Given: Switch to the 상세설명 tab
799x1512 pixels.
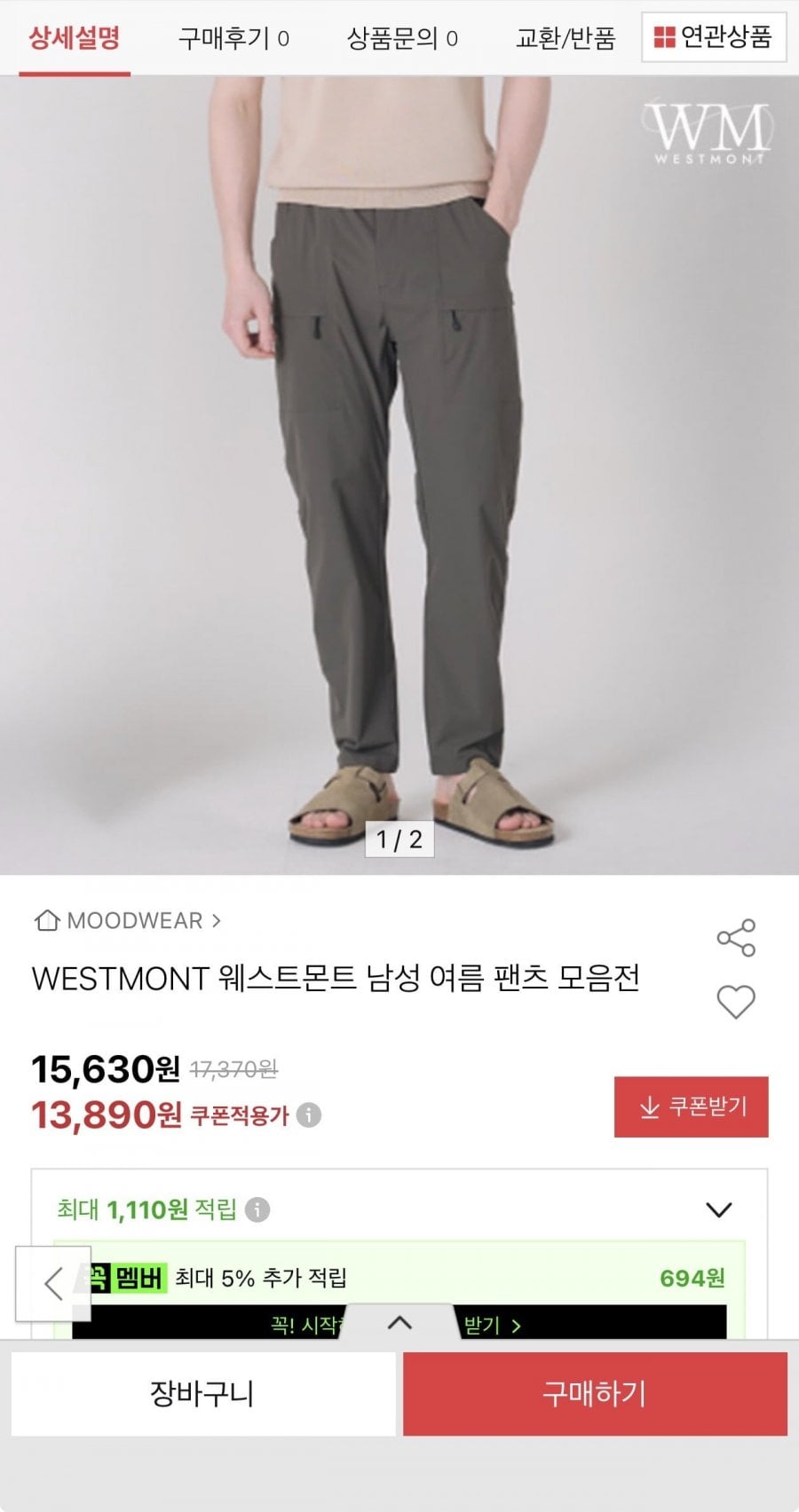Looking at the screenshot, I should click(75, 38).
